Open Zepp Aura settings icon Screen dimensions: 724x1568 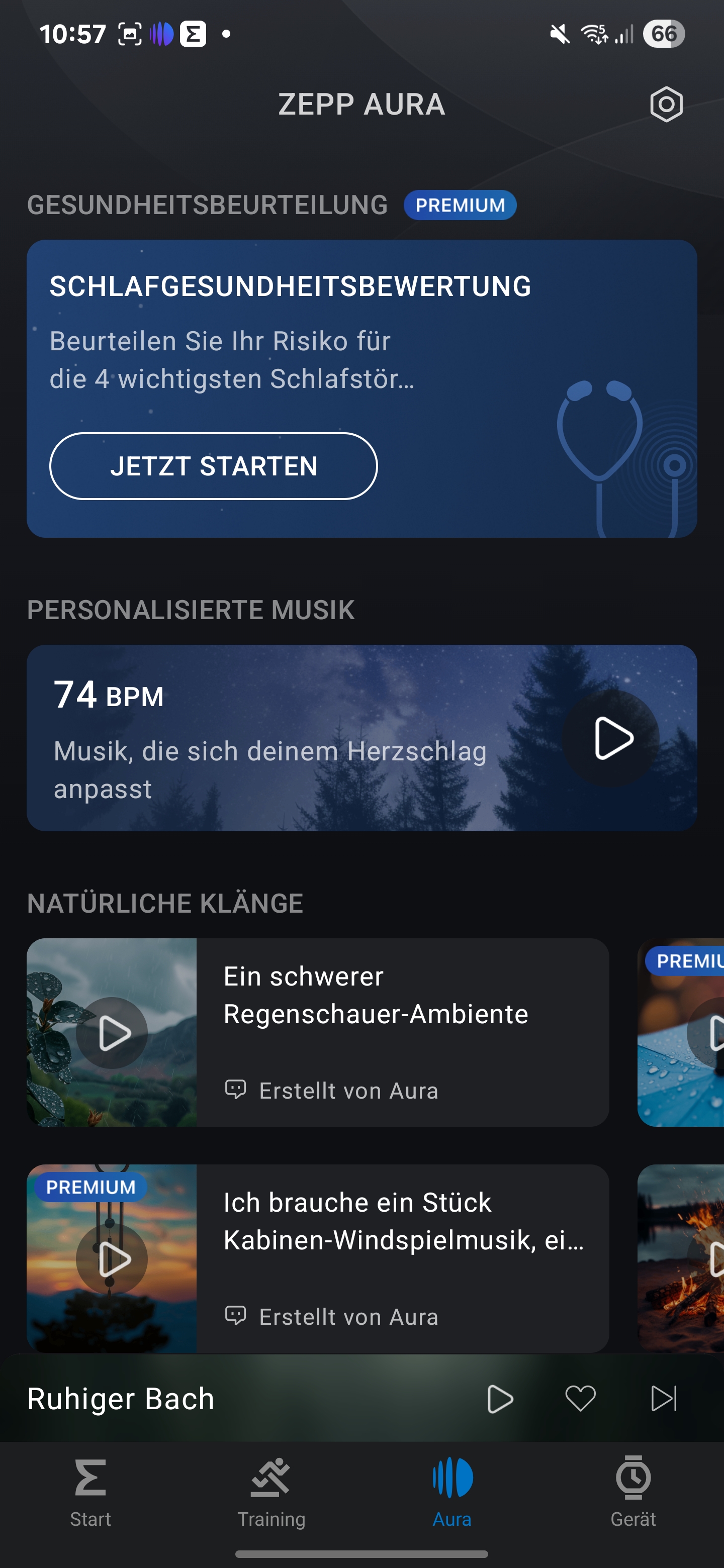[x=666, y=104]
